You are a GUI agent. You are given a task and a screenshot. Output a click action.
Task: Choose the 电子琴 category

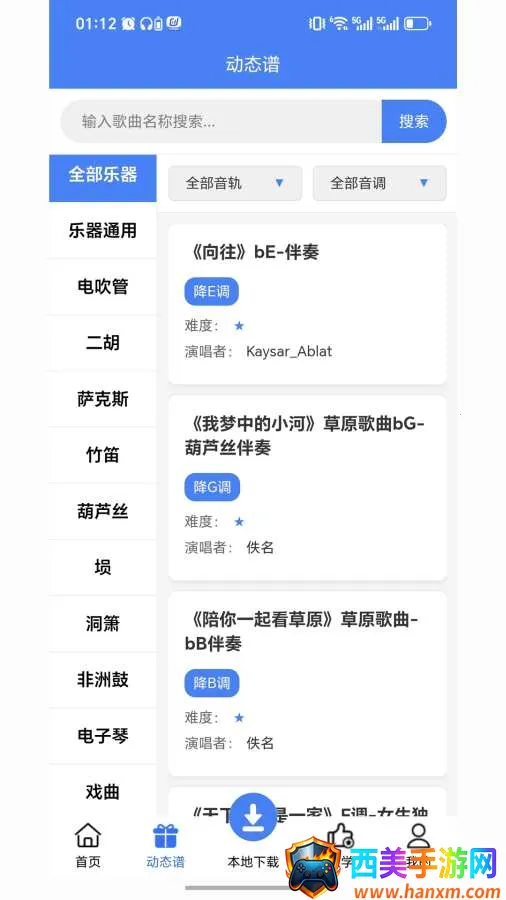click(x=103, y=736)
